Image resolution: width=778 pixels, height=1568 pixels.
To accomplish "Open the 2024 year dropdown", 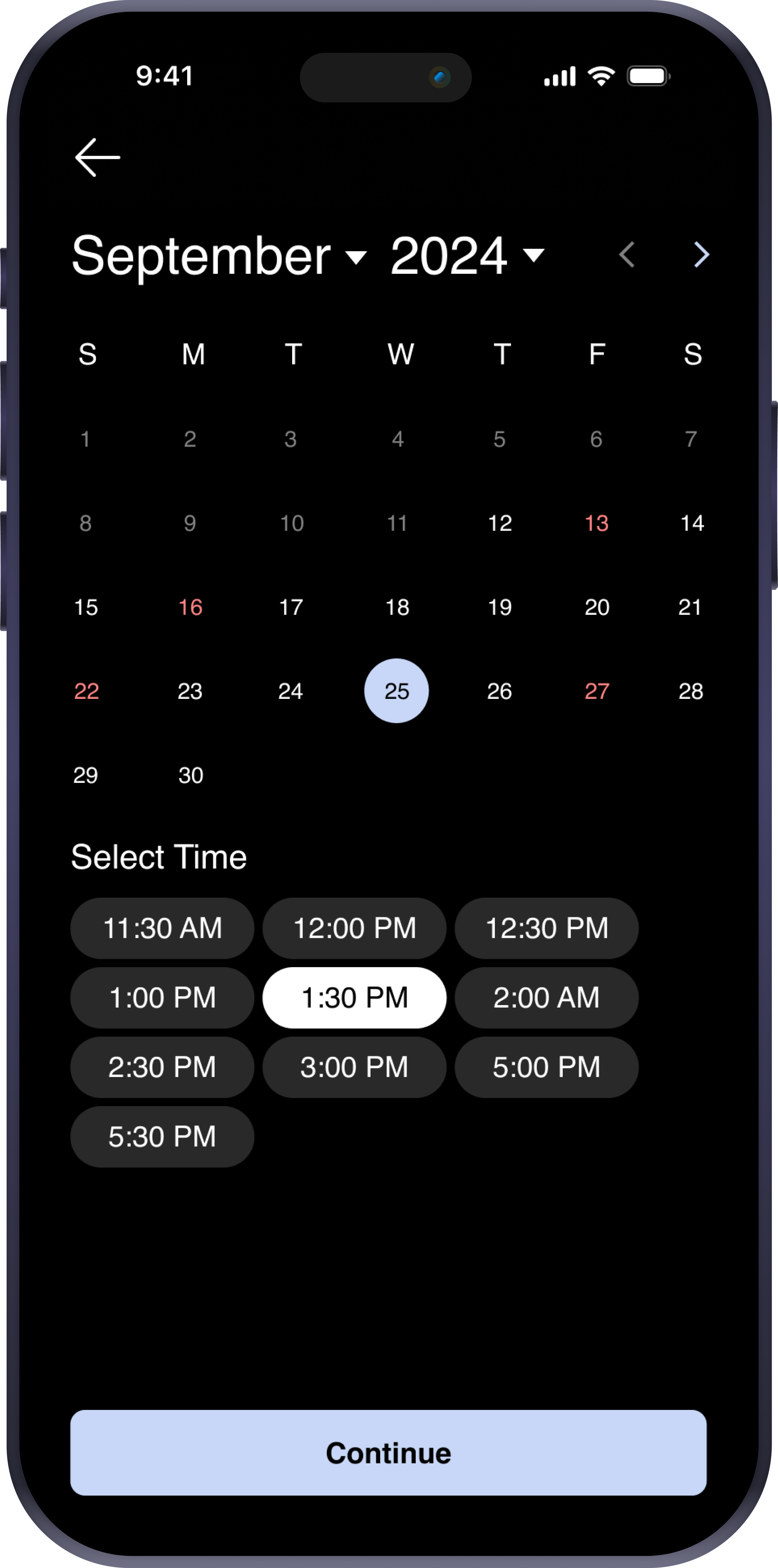I will point(466,256).
